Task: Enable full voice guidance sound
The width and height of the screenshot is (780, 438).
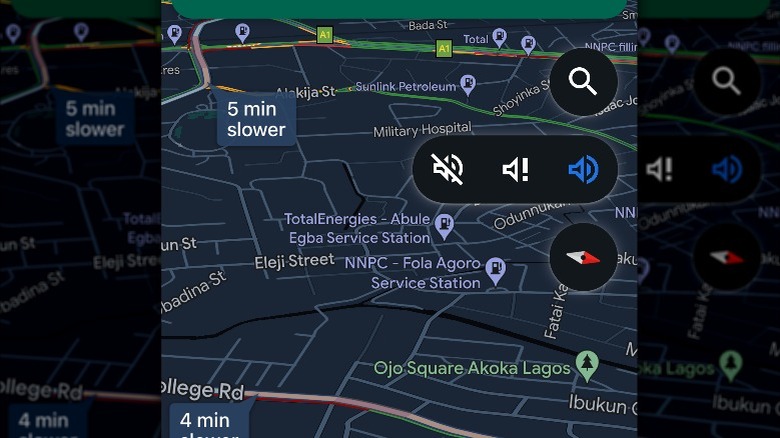Action: (x=583, y=170)
